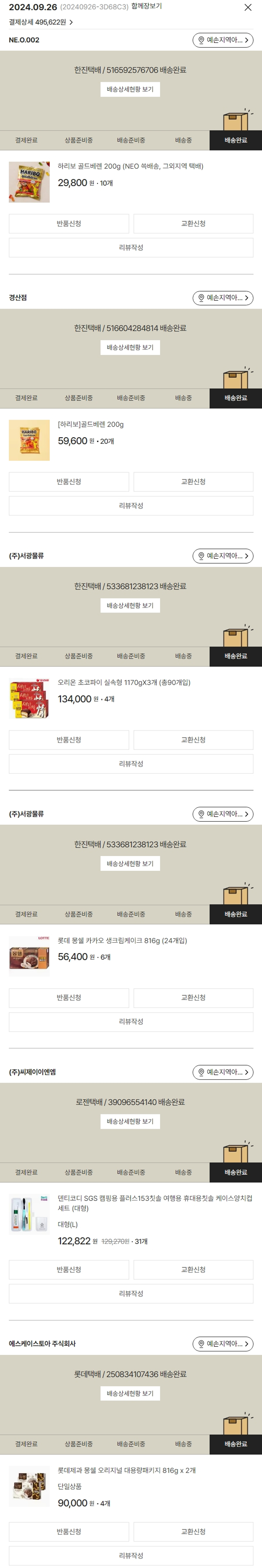Screen dimensions: 262x1568
Task: Request return for 롯데 몽쉘 카카오 생크림케이크
Action: 69,997
